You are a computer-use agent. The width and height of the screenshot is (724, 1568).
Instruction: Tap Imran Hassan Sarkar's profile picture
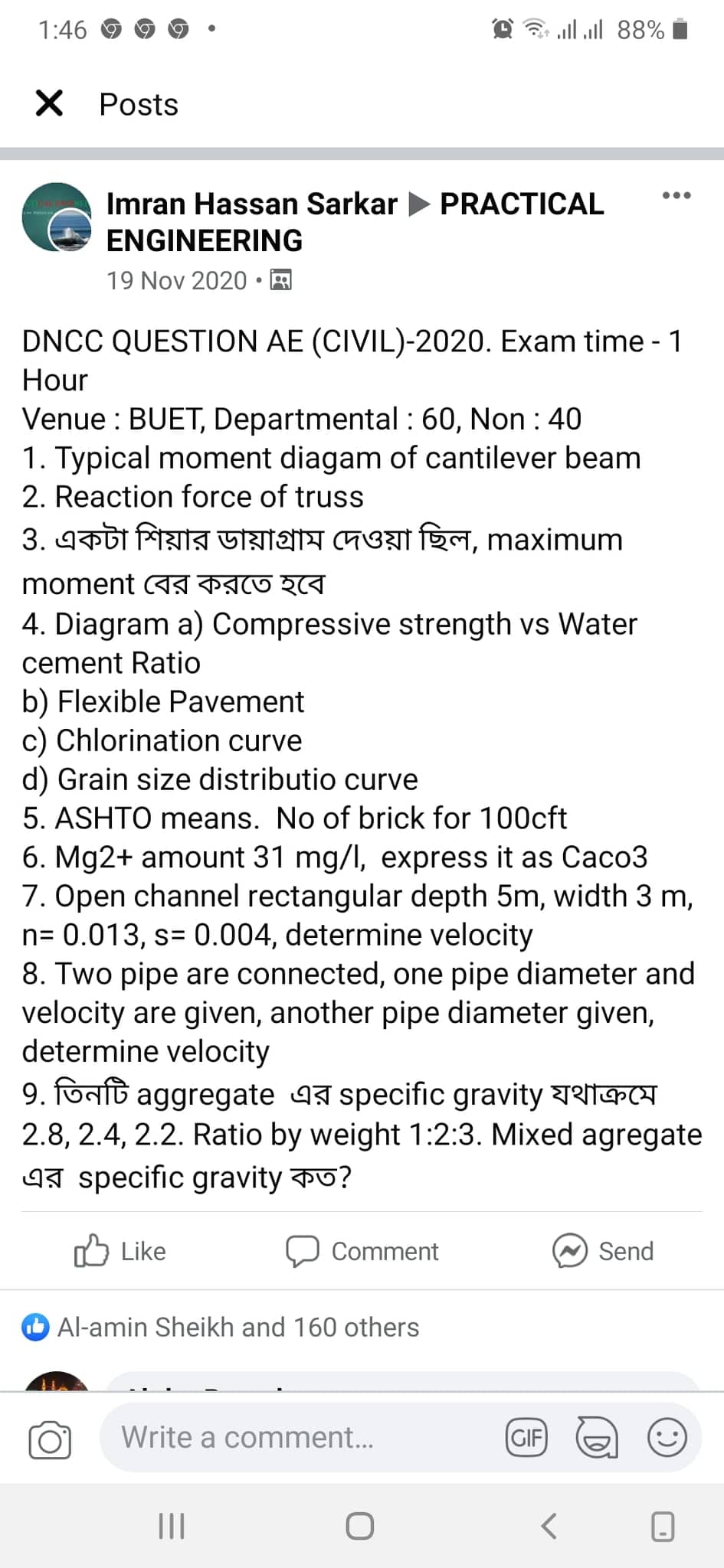[56, 217]
